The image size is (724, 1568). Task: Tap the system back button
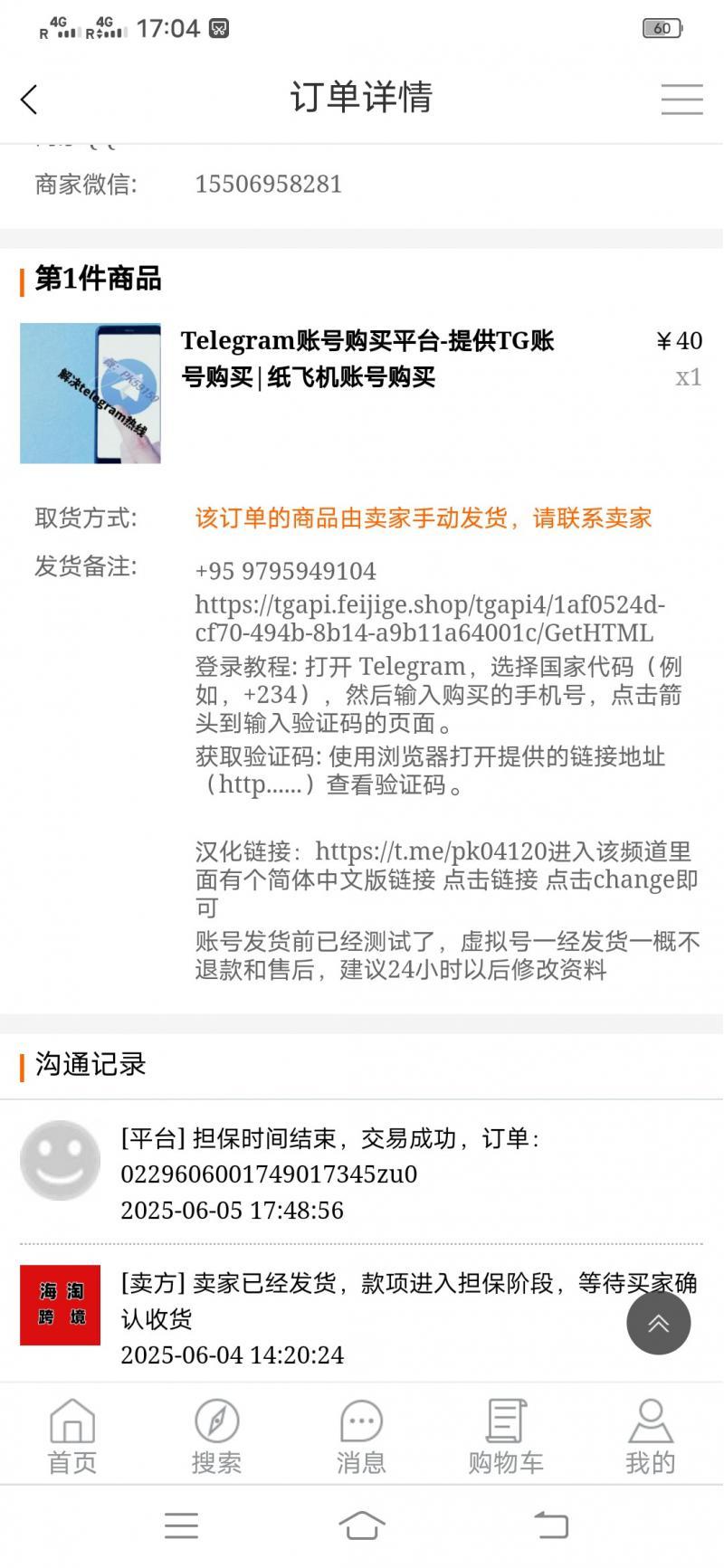tap(551, 1525)
